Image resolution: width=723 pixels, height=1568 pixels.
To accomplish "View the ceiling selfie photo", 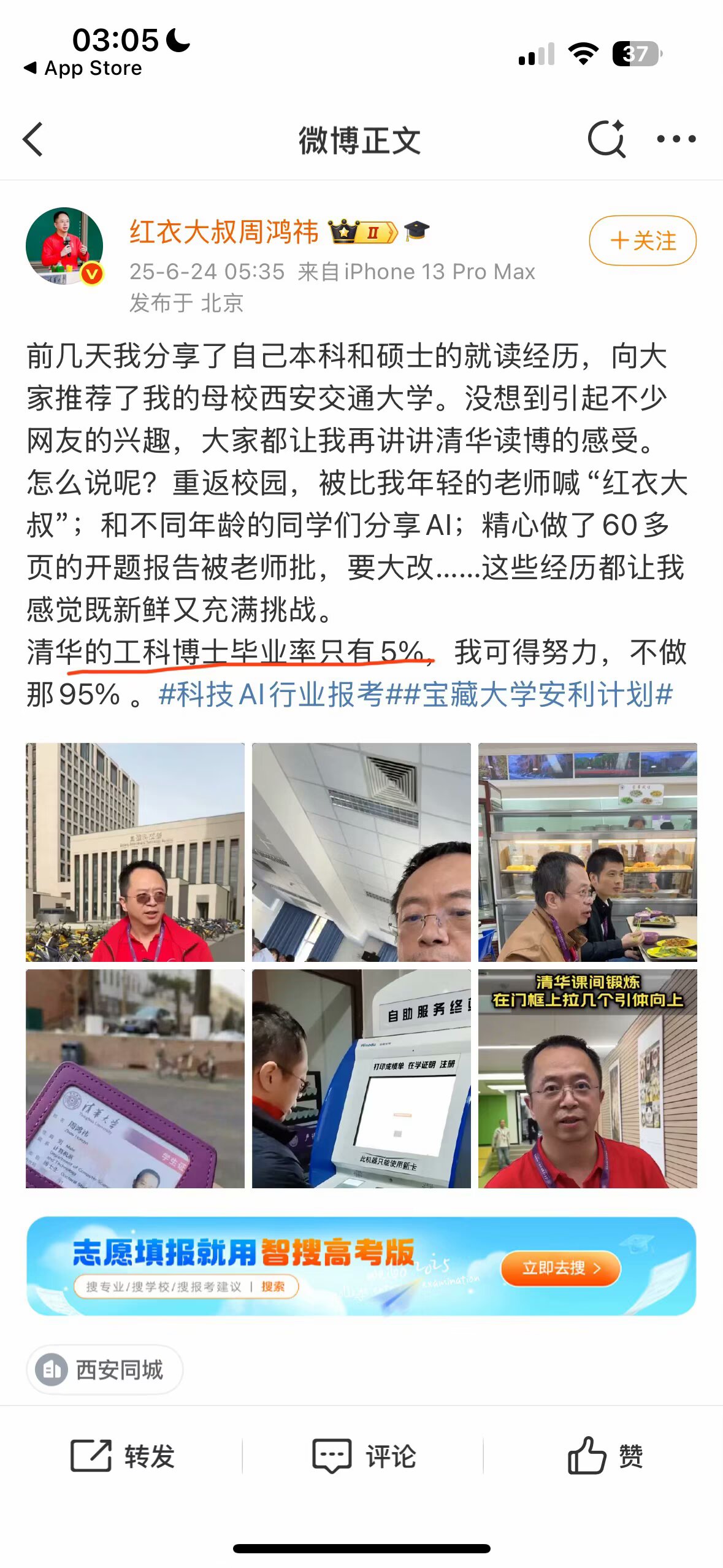I will point(361,852).
